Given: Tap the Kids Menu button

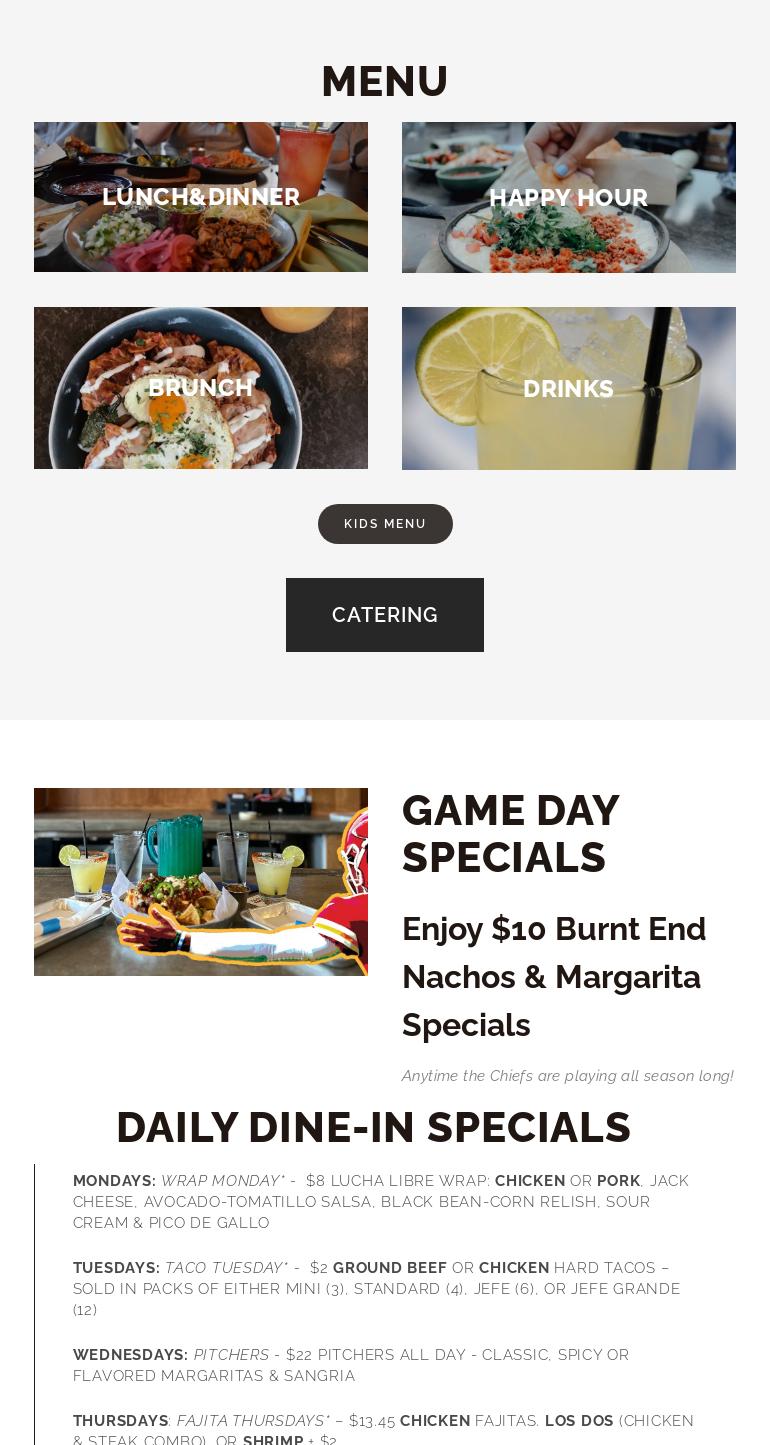Looking at the screenshot, I should coord(385,524).
